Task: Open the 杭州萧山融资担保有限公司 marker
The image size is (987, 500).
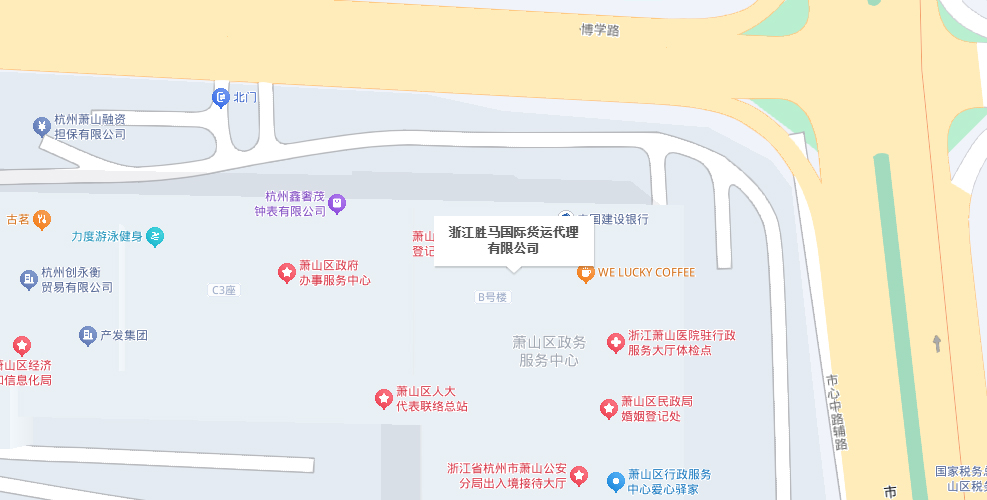Action: [x=41, y=126]
